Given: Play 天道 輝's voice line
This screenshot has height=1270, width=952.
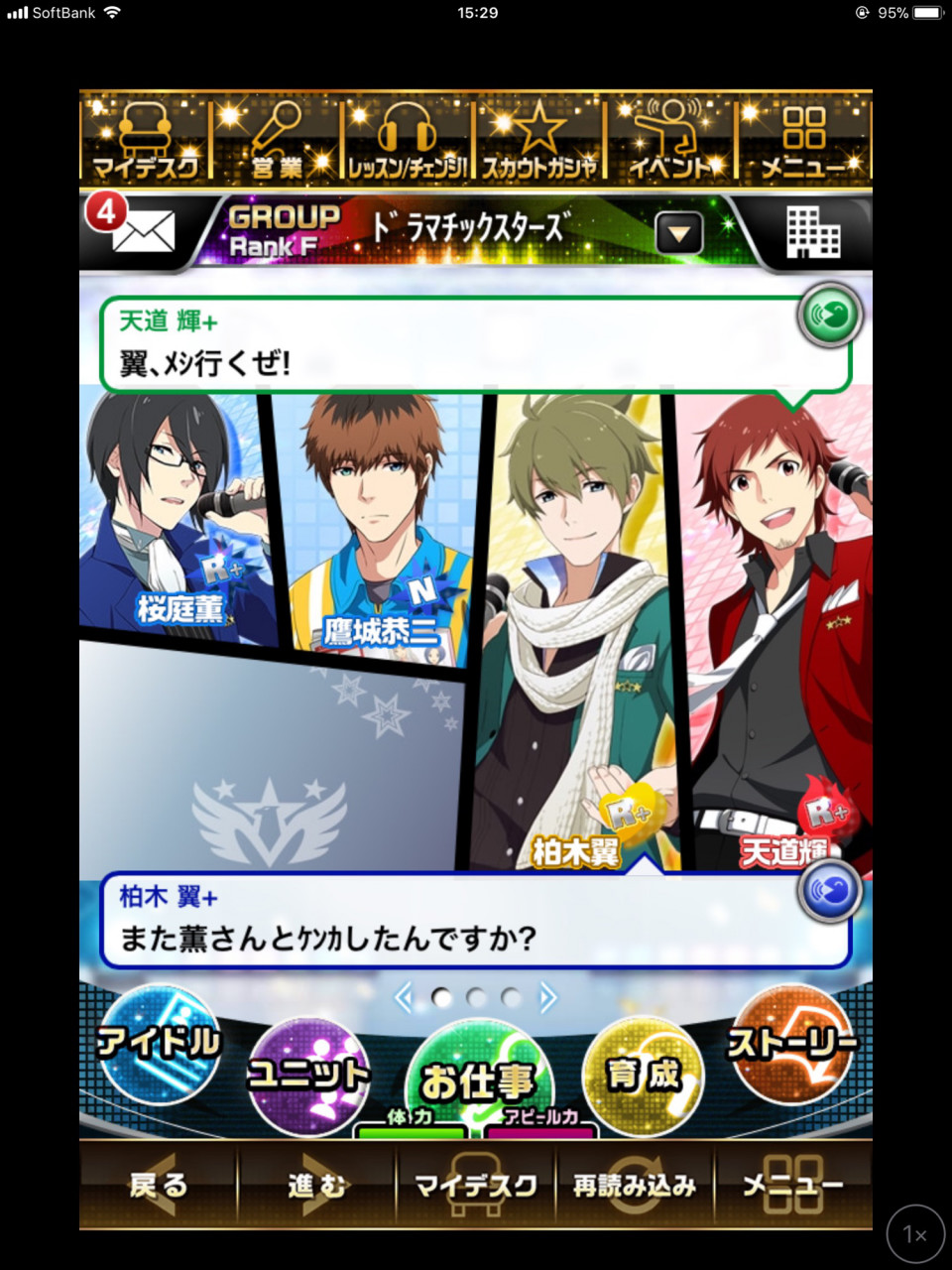Looking at the screenshot, I should (830, 317).
